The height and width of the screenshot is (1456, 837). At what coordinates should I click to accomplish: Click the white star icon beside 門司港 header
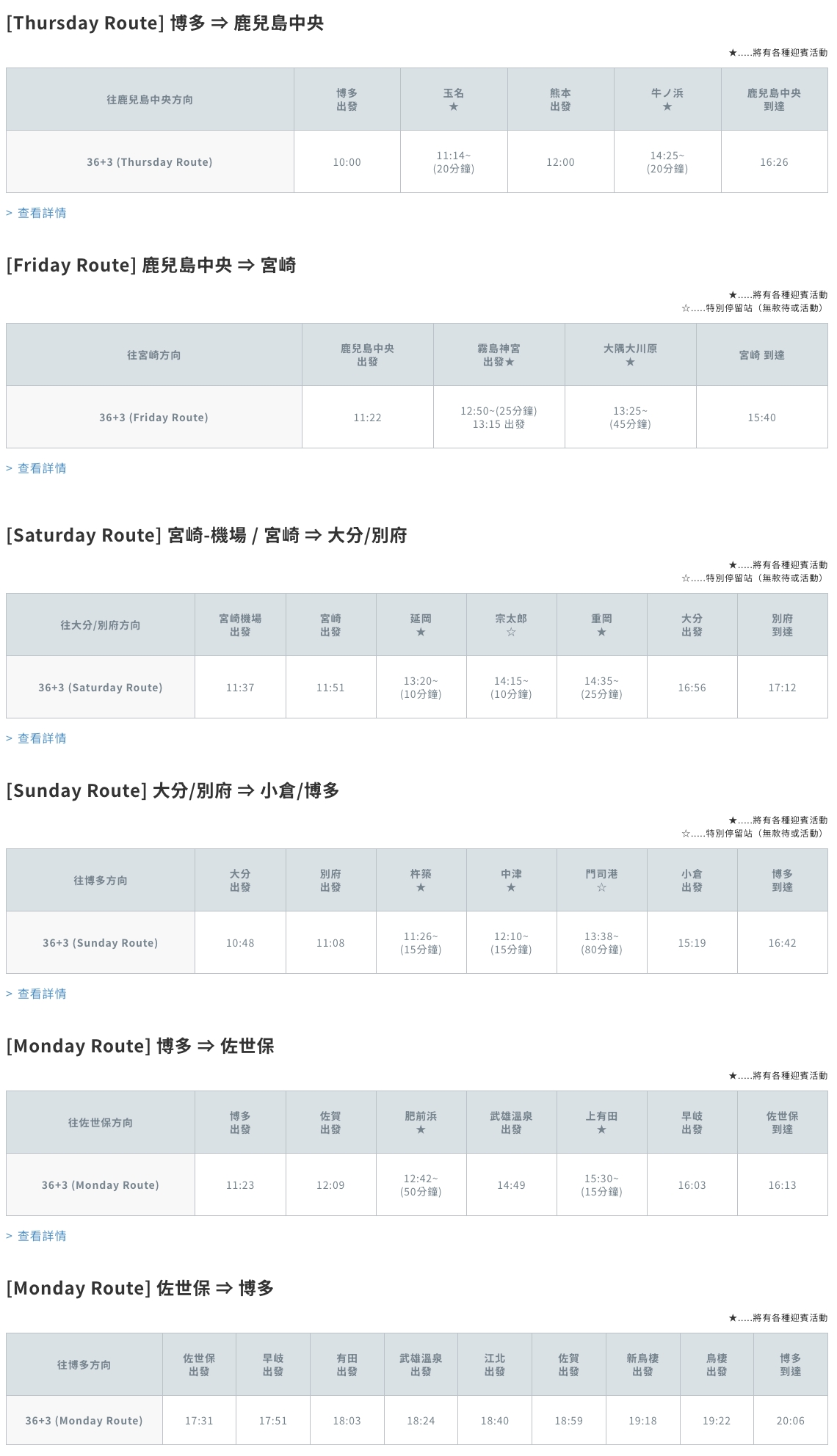[603, 887]
